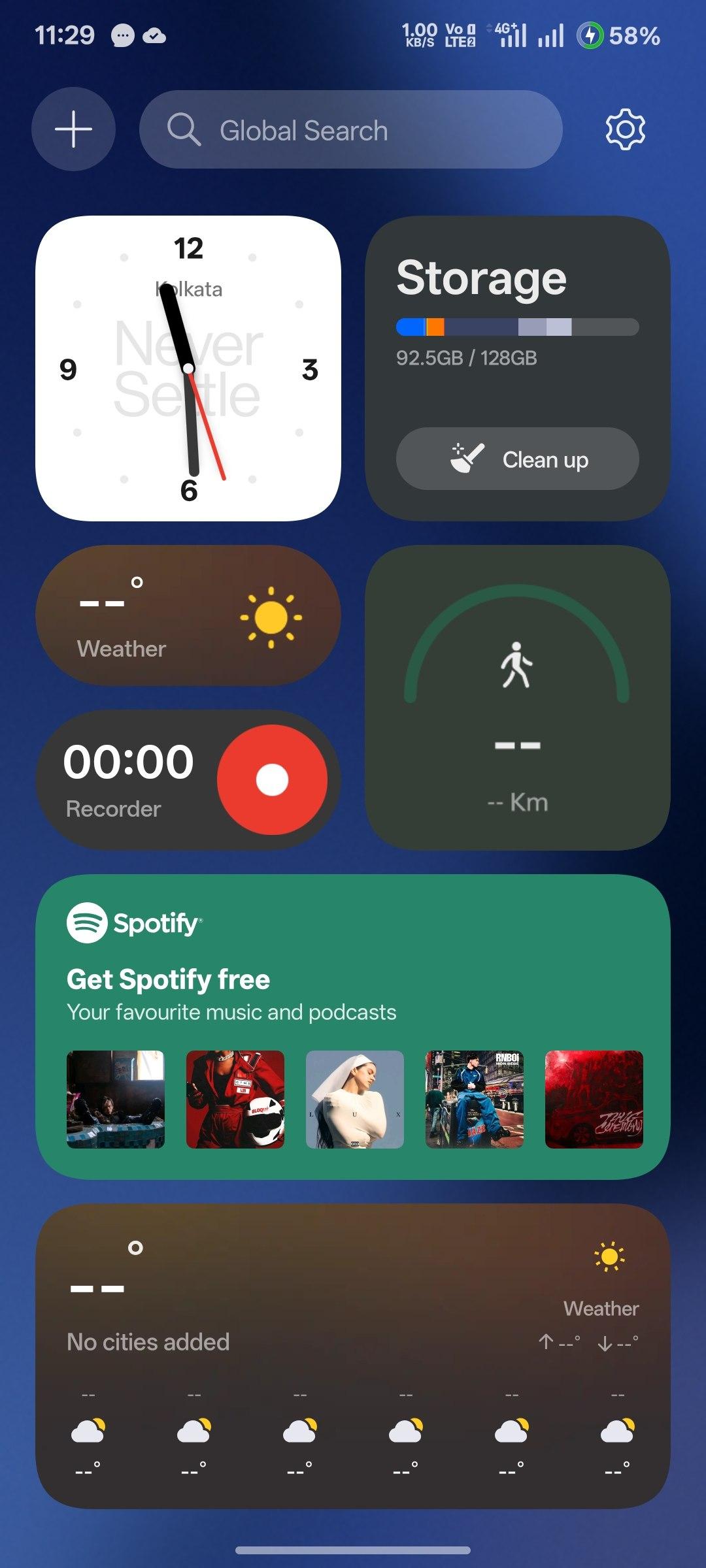
Task: Open the step counter Km widget
Action: [x=517, y=698]
